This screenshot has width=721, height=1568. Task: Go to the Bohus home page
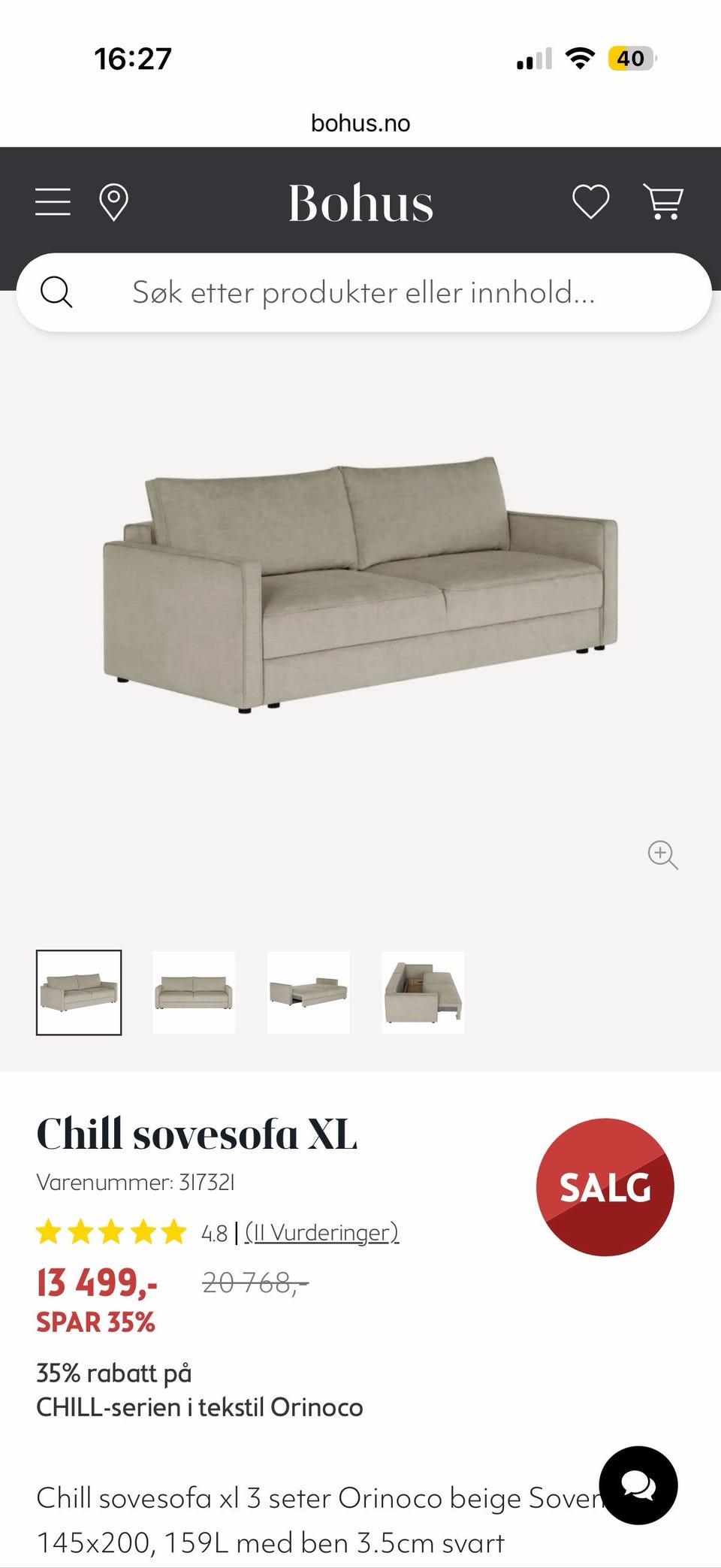pos(360,203)
